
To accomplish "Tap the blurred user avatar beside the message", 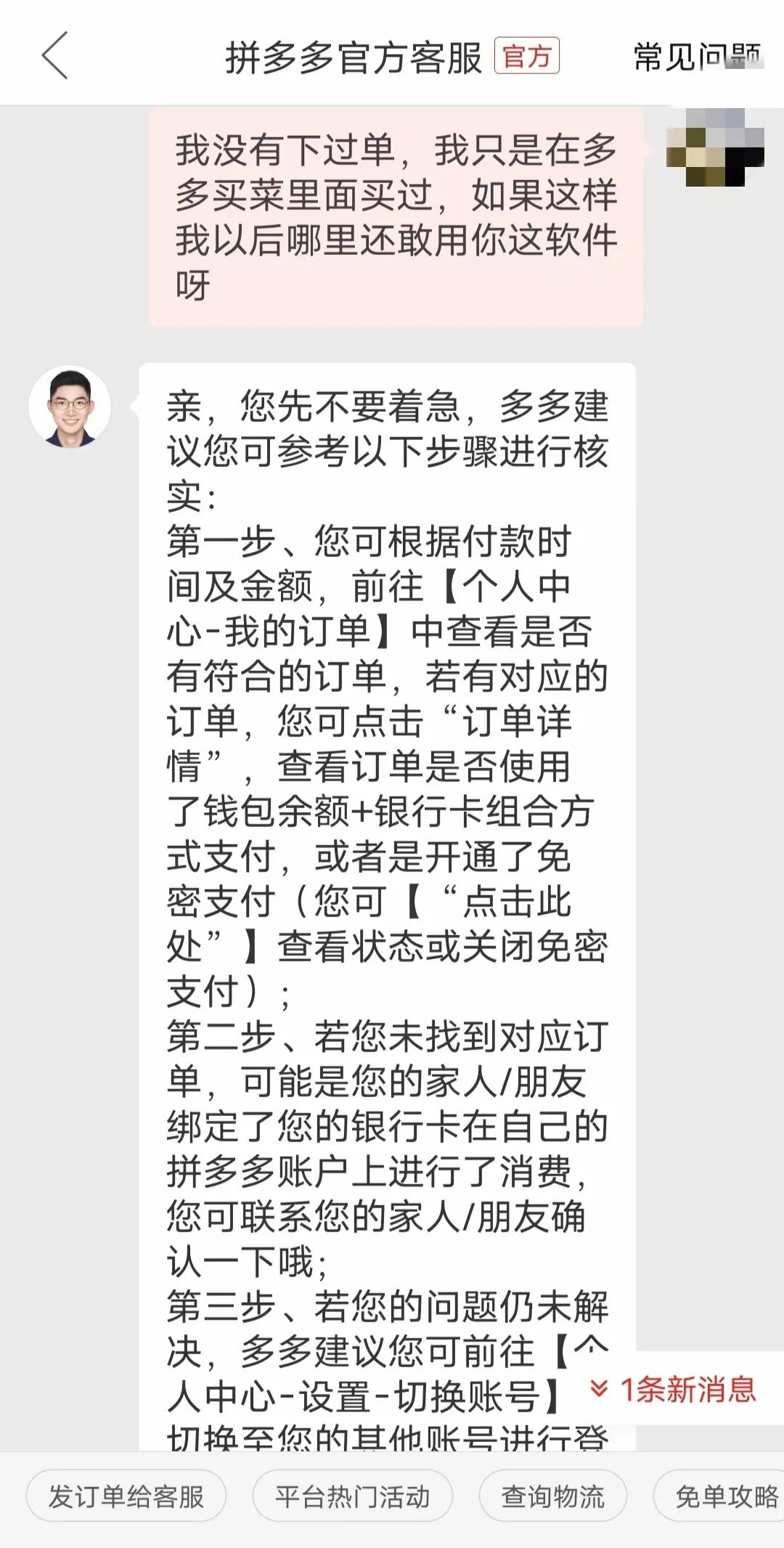I will (715, 147).
